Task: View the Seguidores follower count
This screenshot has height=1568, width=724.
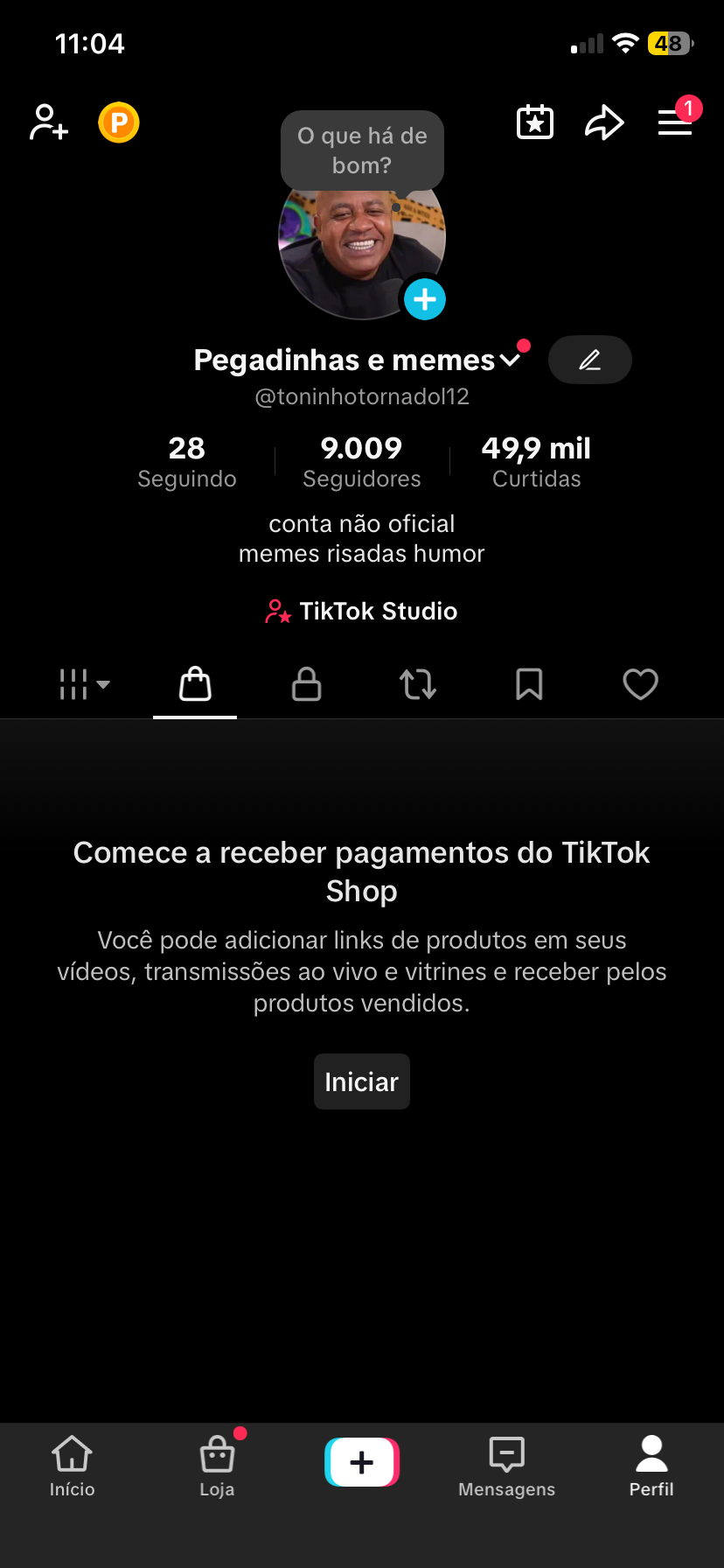Action: pyautogui.click(x=361, y=459)
